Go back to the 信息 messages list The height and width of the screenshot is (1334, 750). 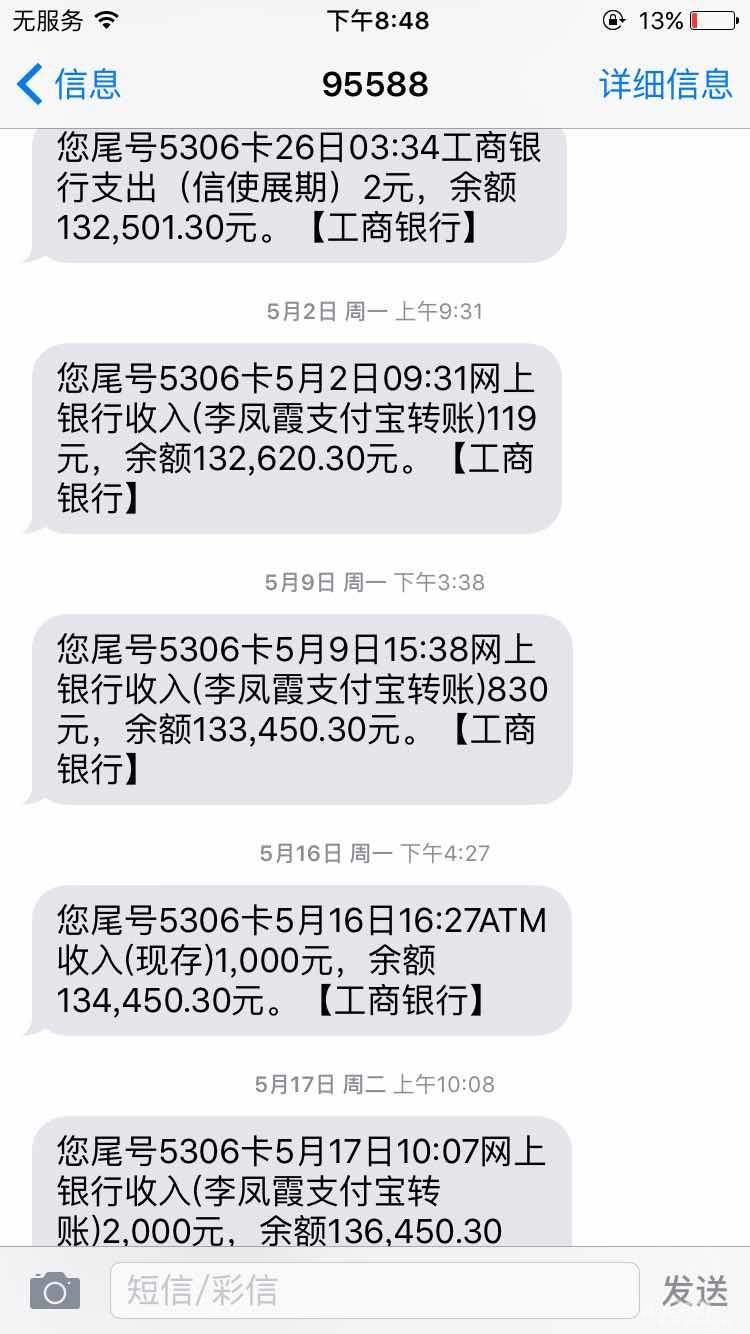68,84
